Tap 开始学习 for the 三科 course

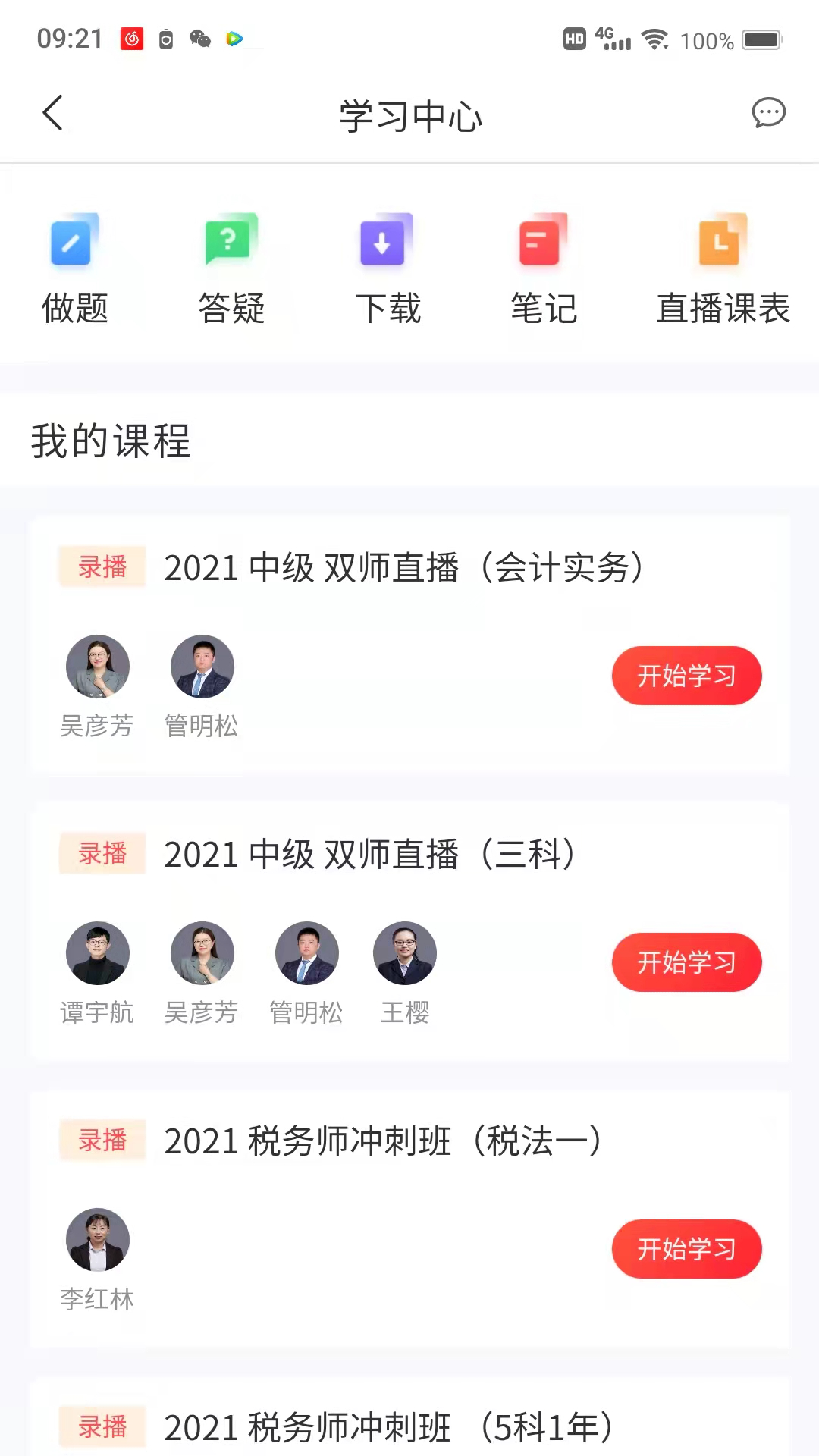click(x=686, y=962)
